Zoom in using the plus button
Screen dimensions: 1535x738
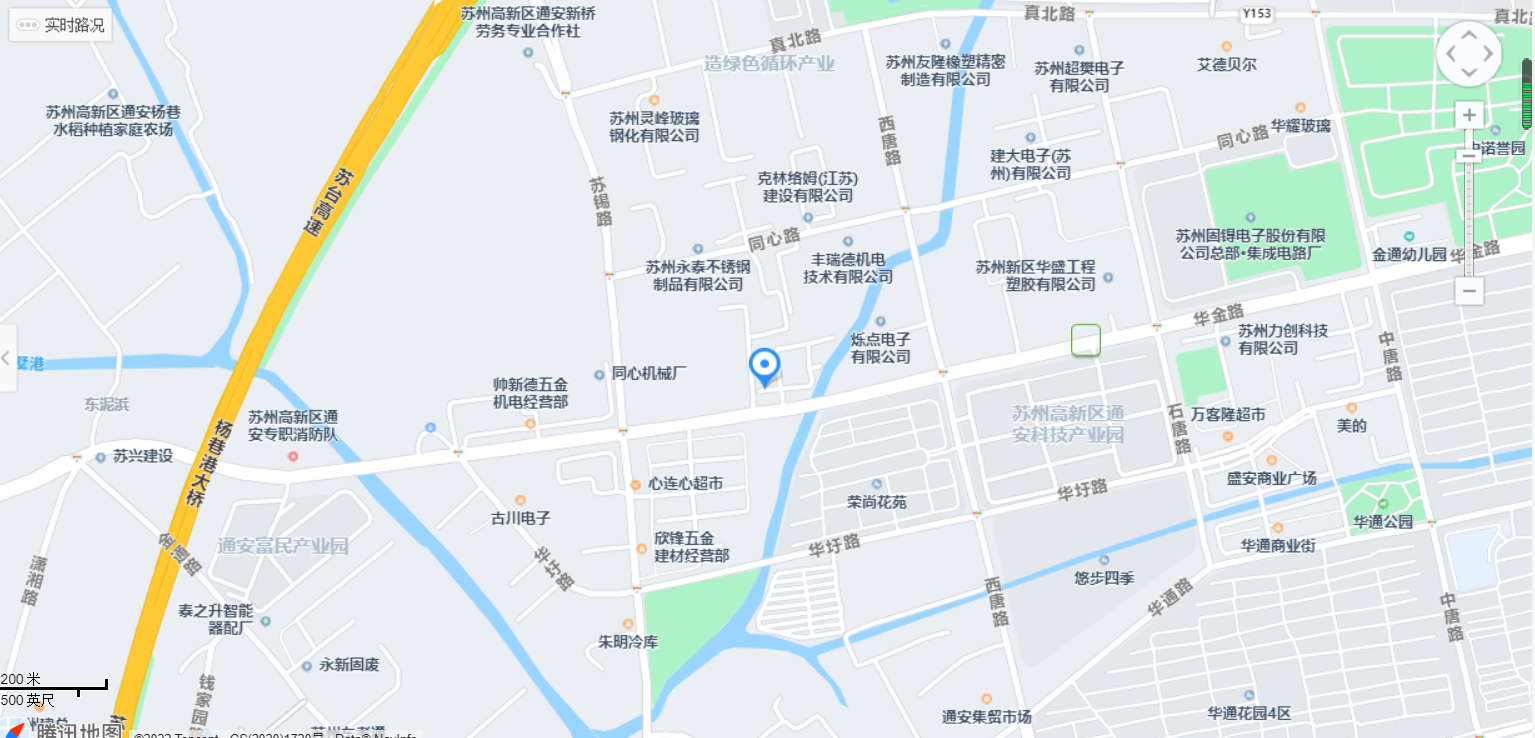click(1469, 115)
